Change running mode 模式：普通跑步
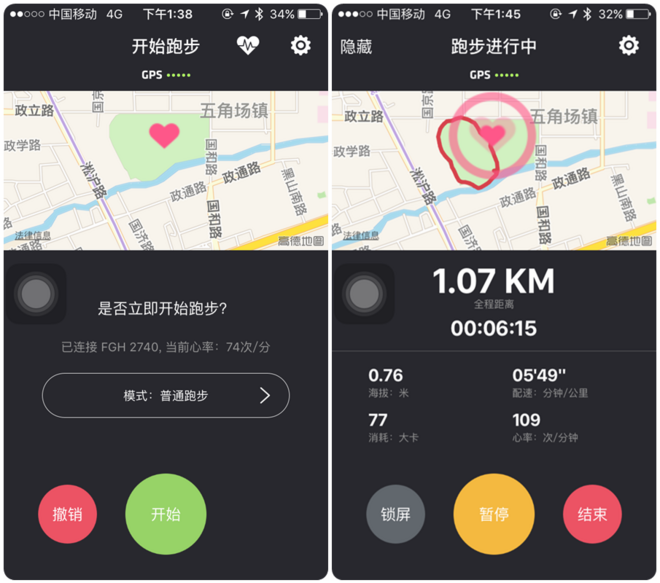660x583 pixels. point(166,395)
